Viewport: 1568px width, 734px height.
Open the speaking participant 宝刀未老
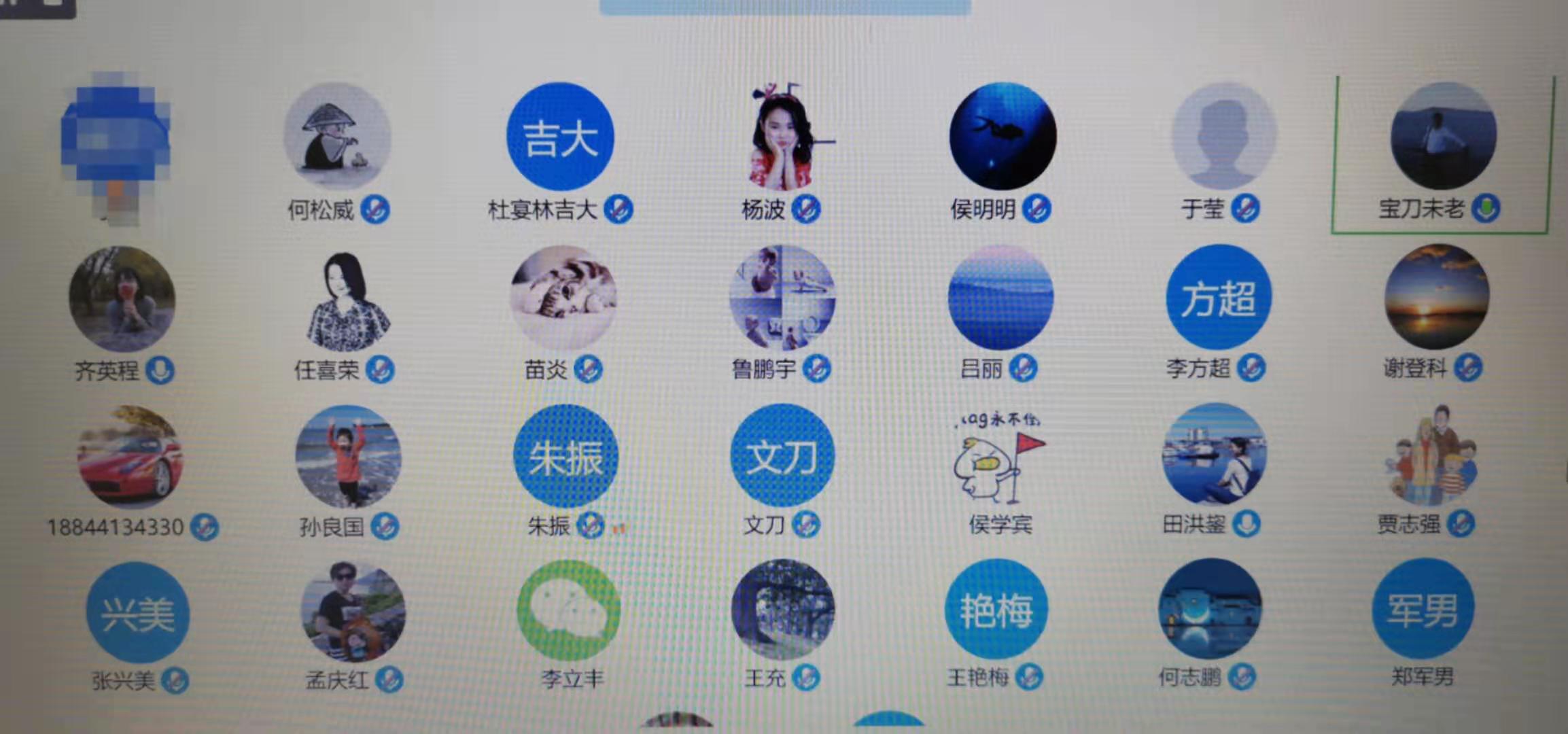click(x=1443, y=136)
